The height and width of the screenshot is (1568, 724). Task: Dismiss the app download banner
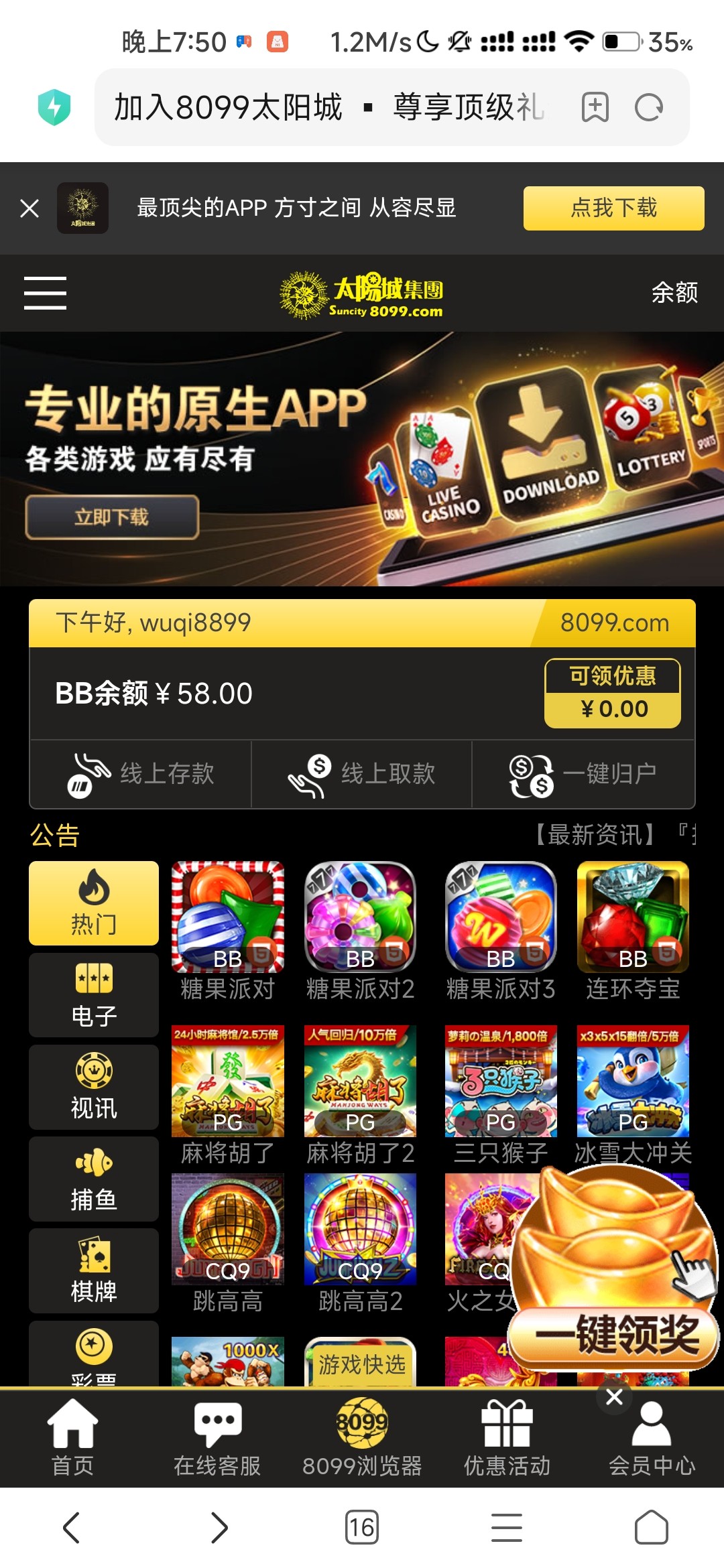pos(29,208)
